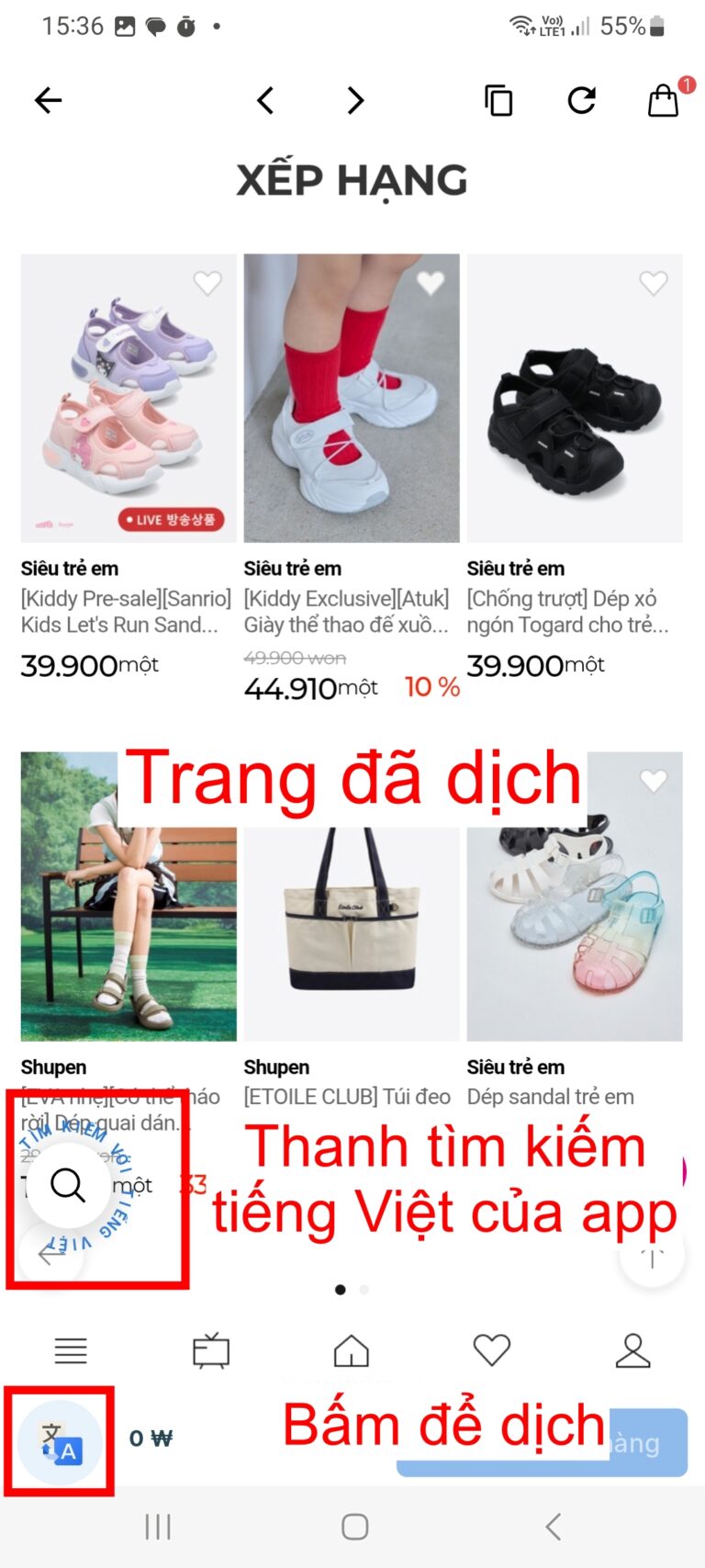Go to the previous web page
This screenshot has width=705, height=1568.
pyautogui.click(x=265, y=100)
